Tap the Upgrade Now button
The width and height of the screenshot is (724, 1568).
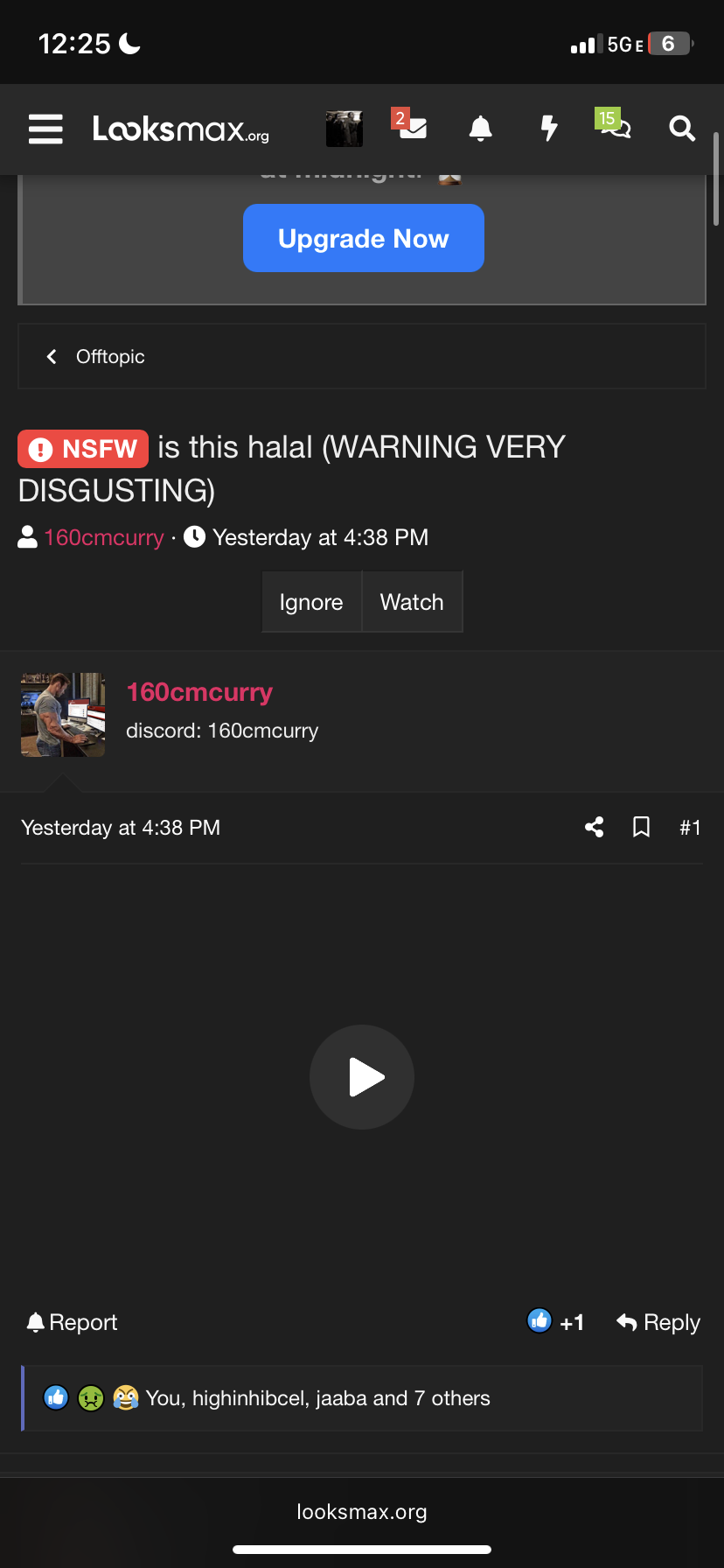click(364, 238)
